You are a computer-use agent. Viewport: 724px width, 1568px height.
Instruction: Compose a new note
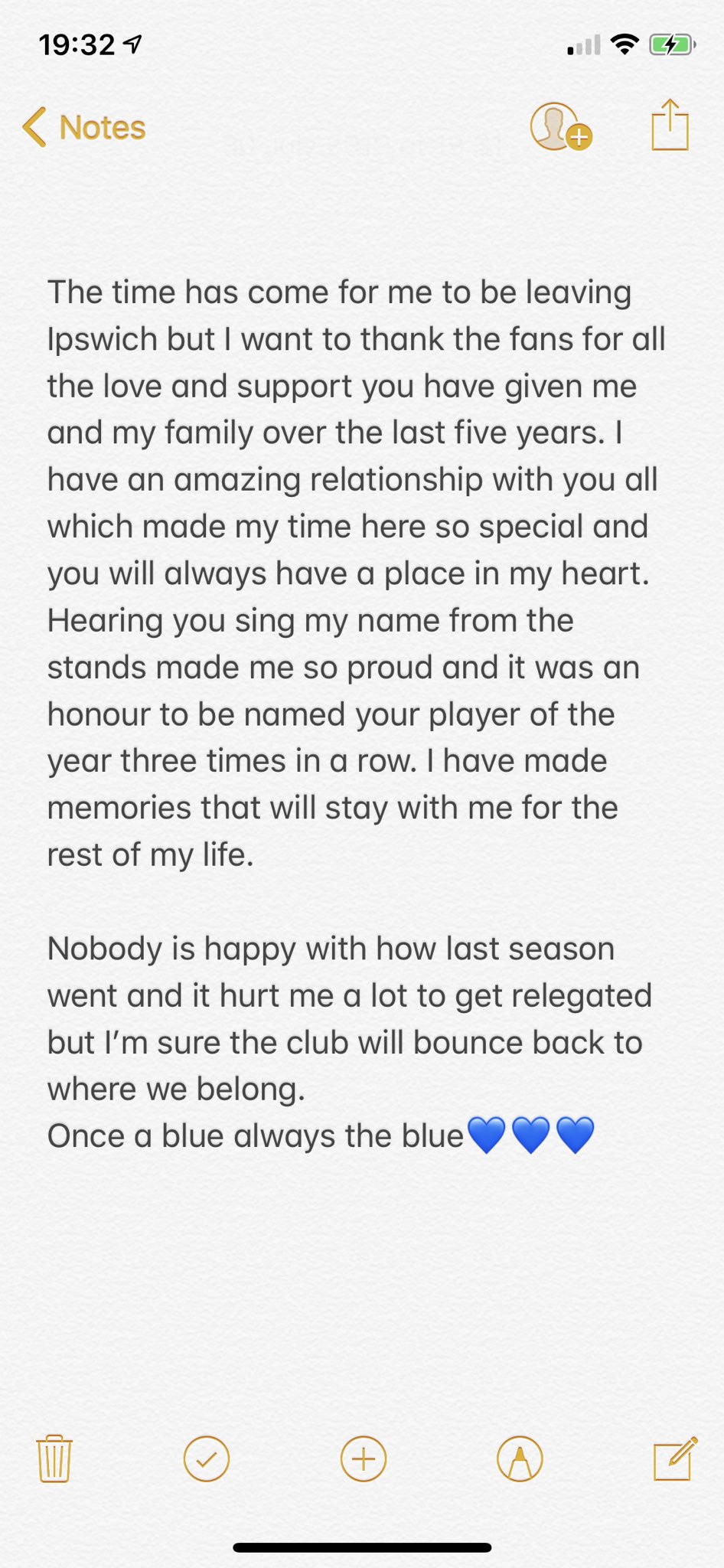click(675, 1459)
